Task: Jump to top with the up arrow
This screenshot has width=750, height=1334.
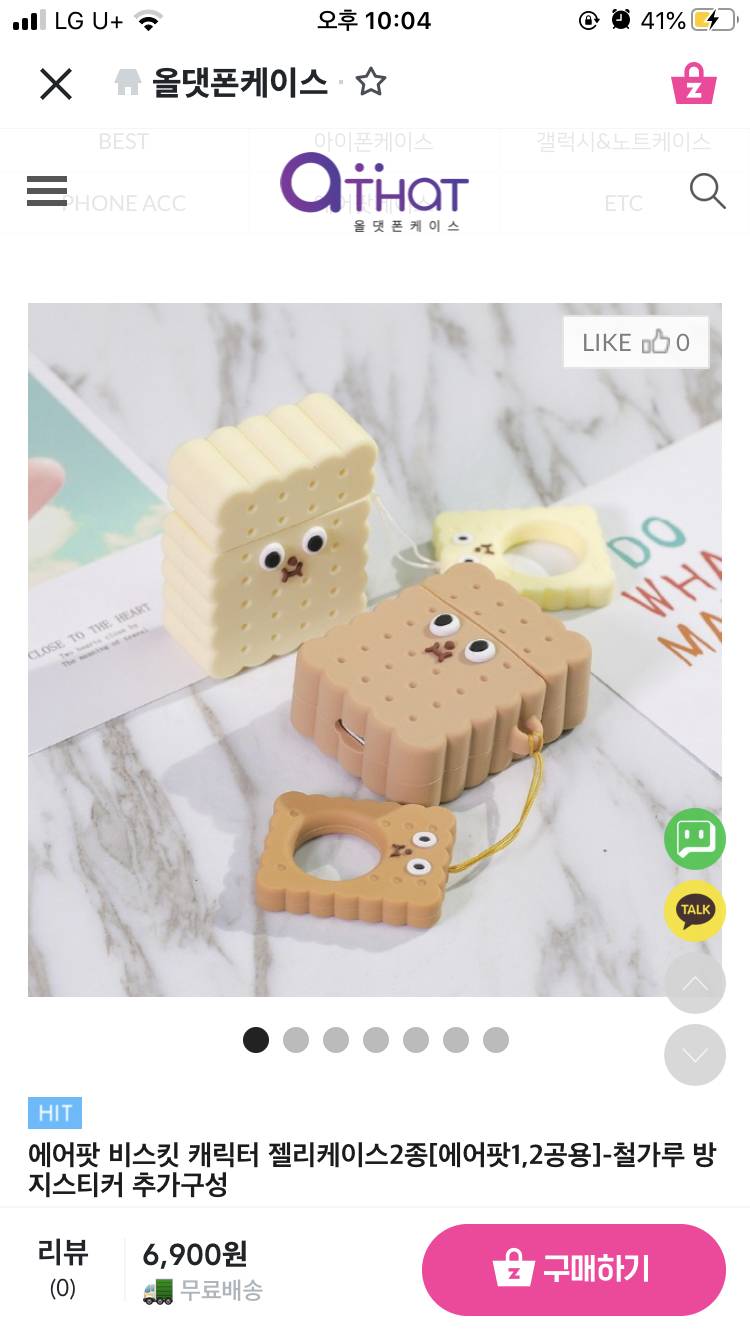Action: coord(695,983)
